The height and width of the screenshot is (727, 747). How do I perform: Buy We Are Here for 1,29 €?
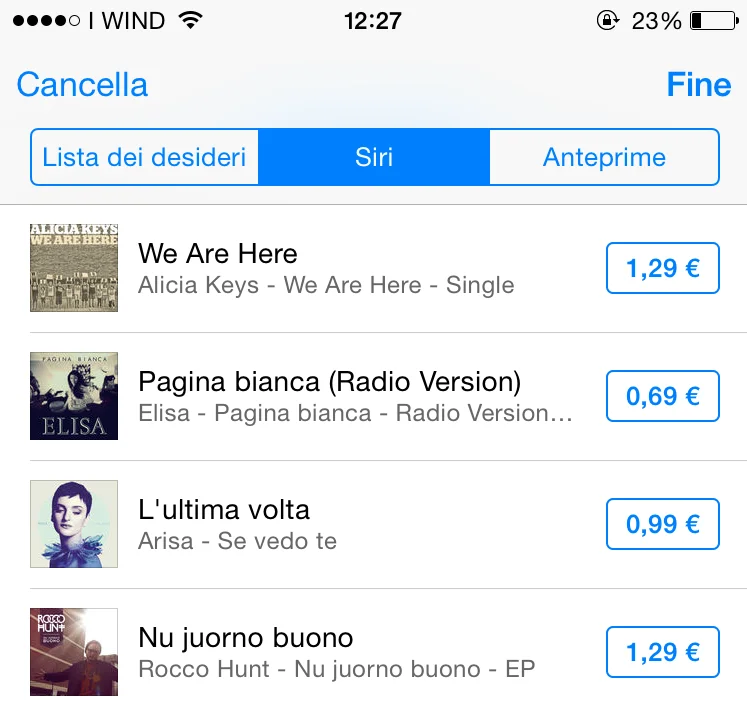[662, 268]
